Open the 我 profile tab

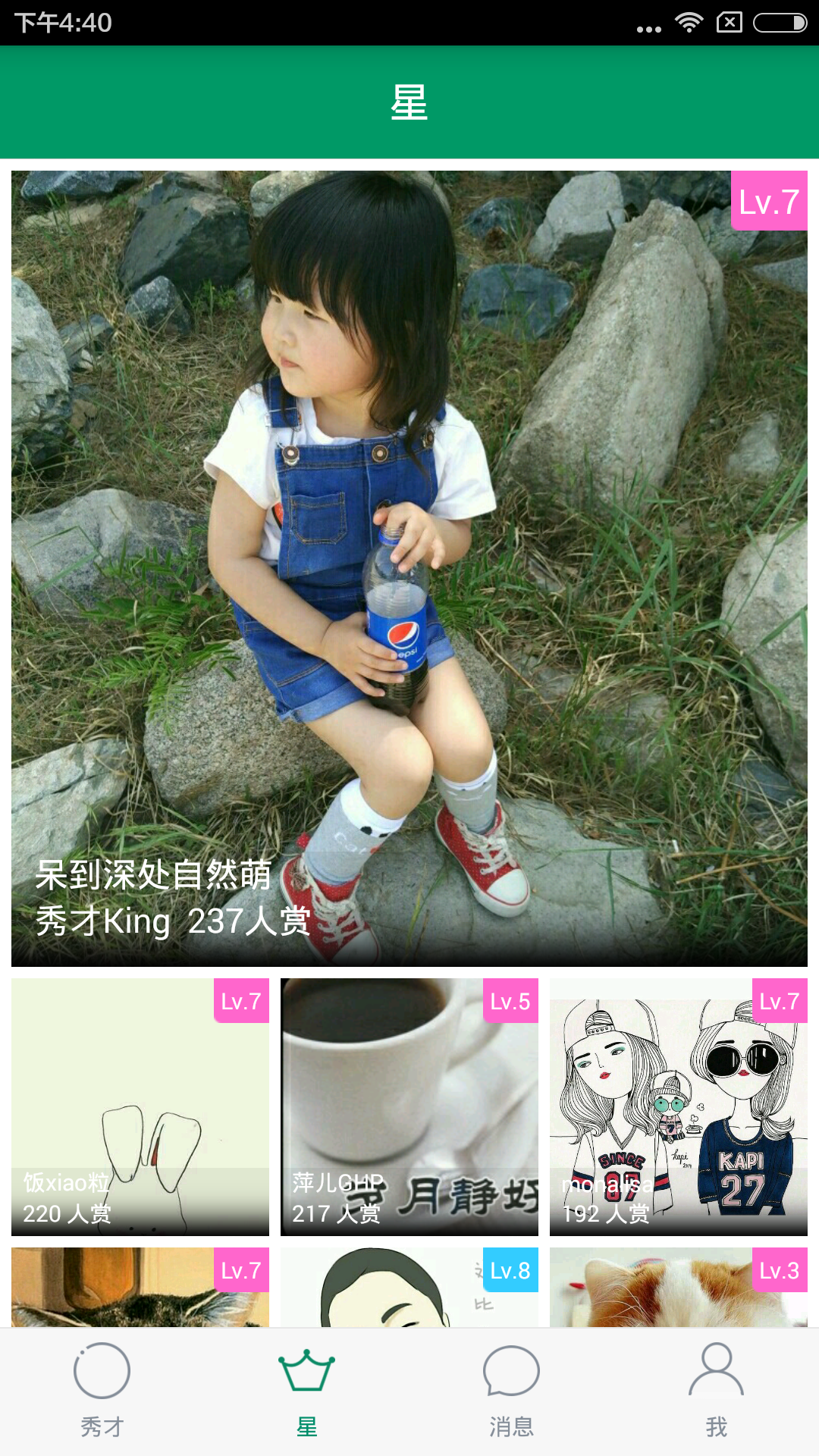[x=717, y=1392]
